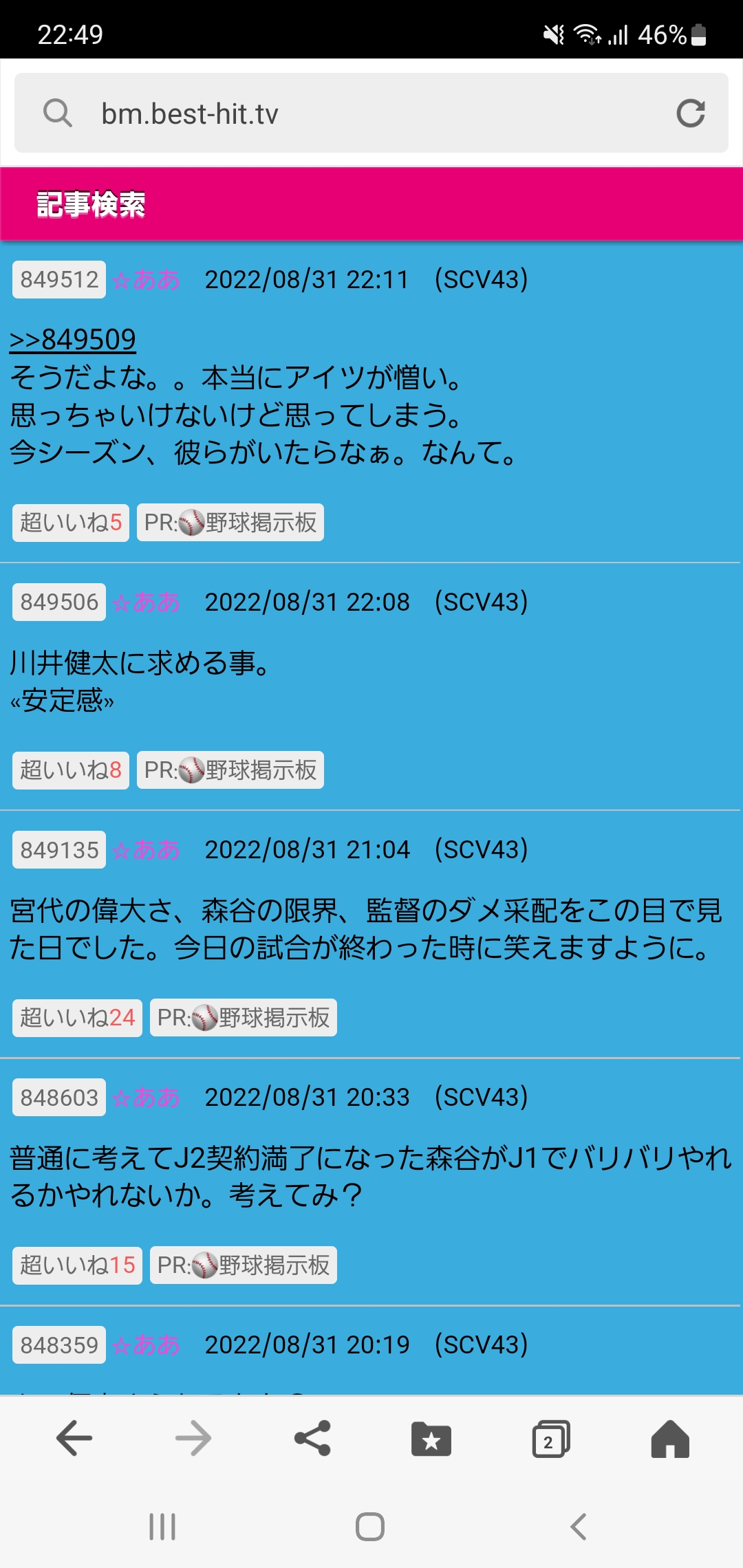Viewport: 743px width, 1568px height.
Task: Open post number 849506
Action: pos(59,602)
